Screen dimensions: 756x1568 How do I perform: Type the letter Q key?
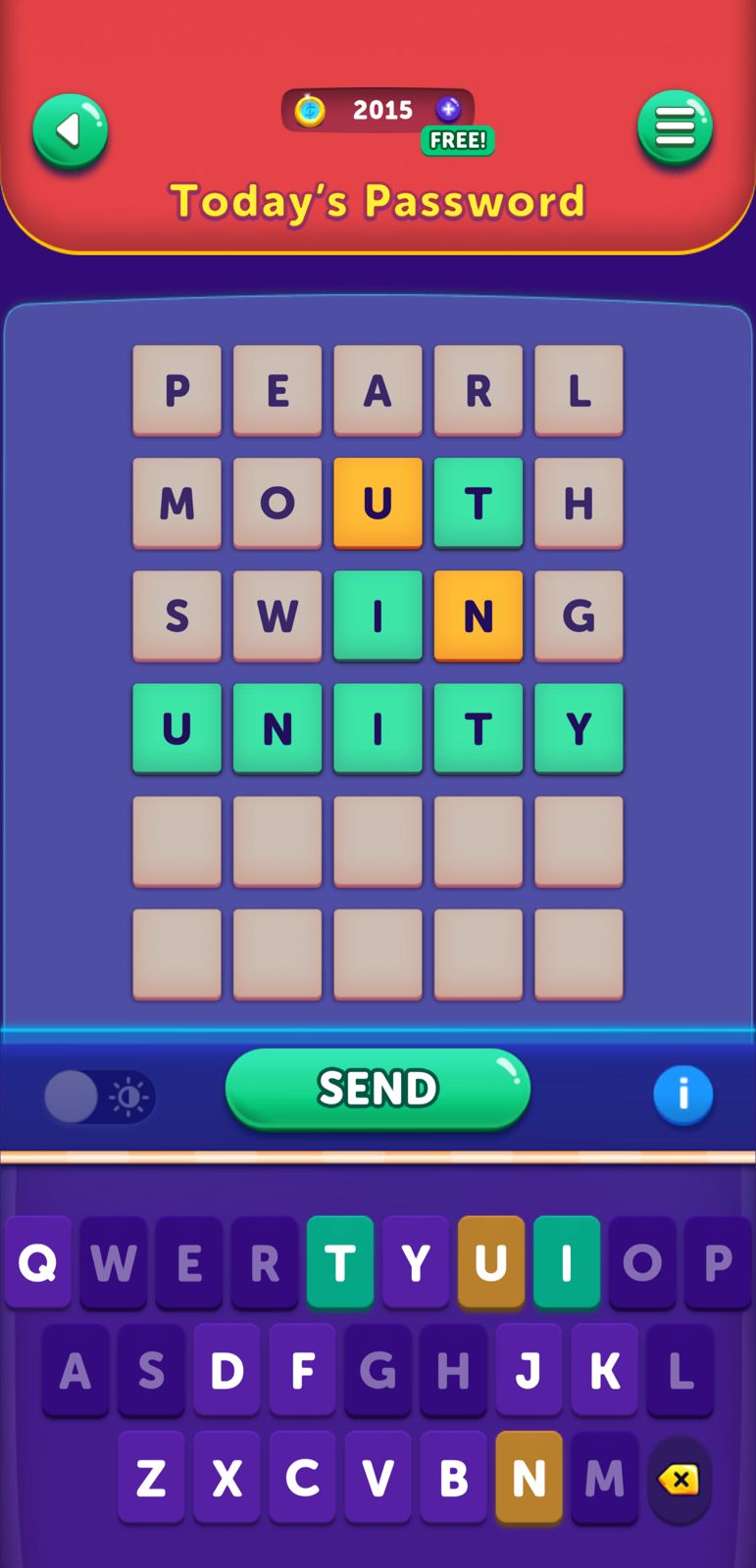(38, 1262)
